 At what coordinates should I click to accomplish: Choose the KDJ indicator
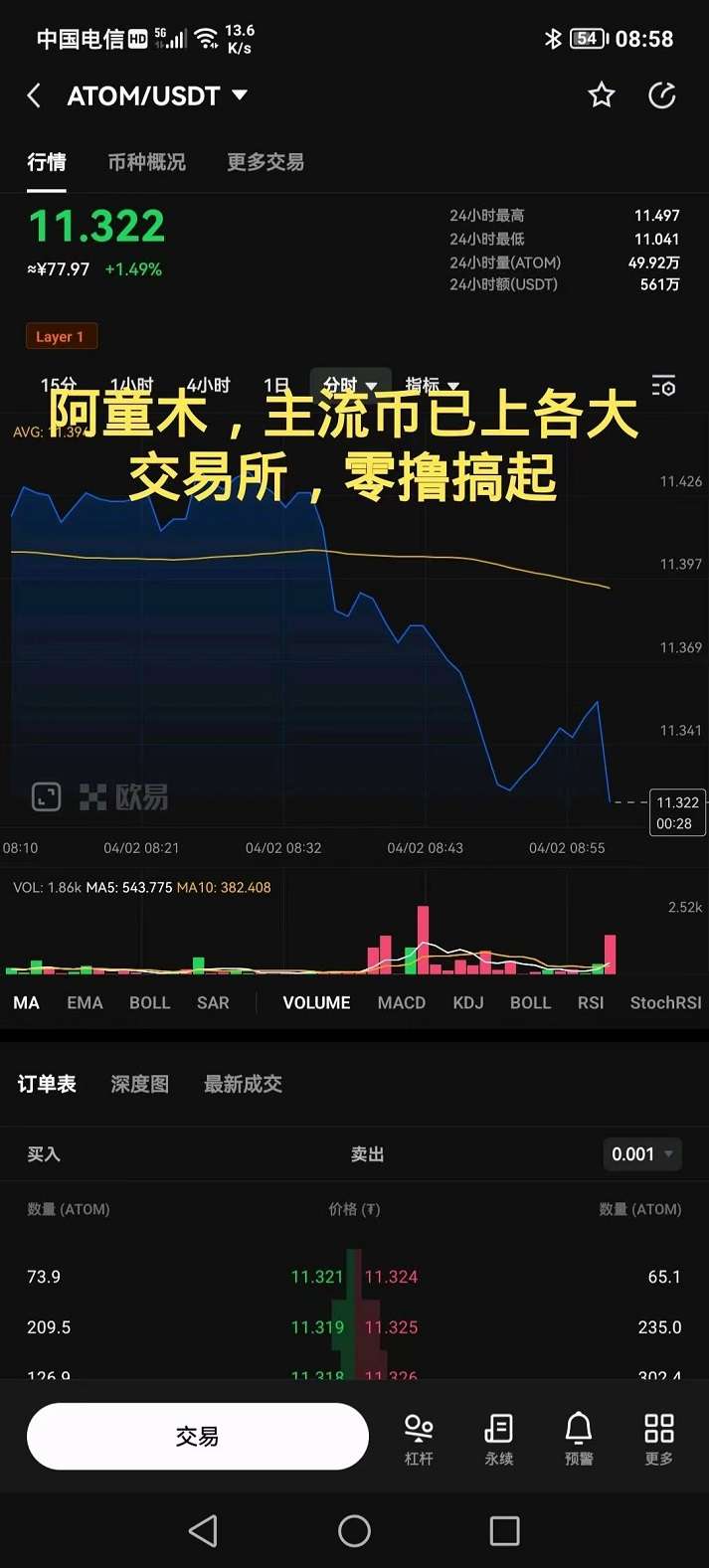[468, 1002]
